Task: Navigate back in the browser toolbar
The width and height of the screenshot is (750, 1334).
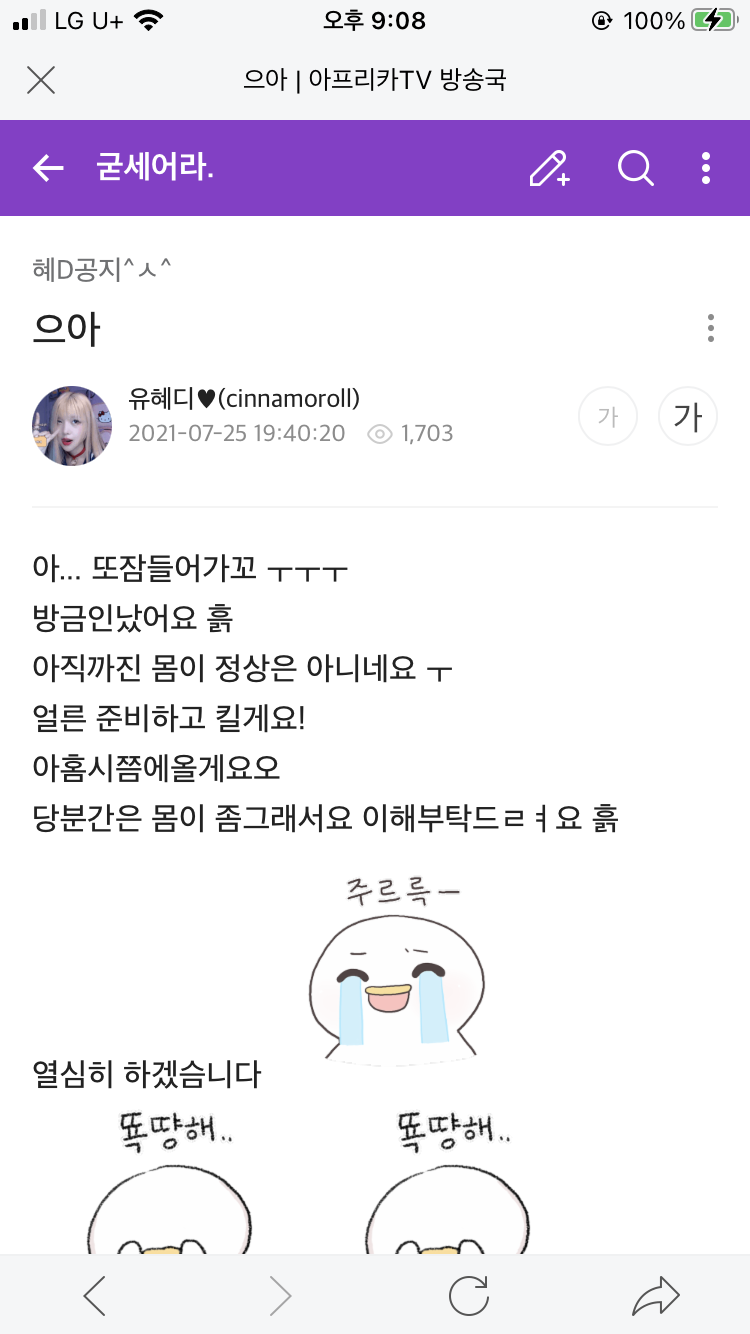Action: 95,1296
